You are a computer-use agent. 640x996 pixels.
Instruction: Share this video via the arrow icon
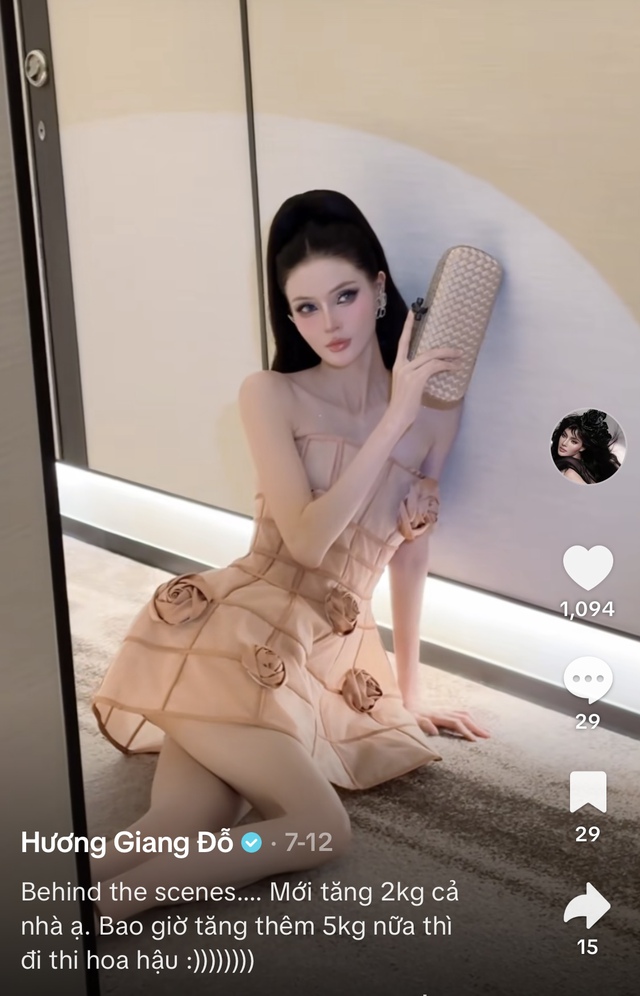pos(588,905)
